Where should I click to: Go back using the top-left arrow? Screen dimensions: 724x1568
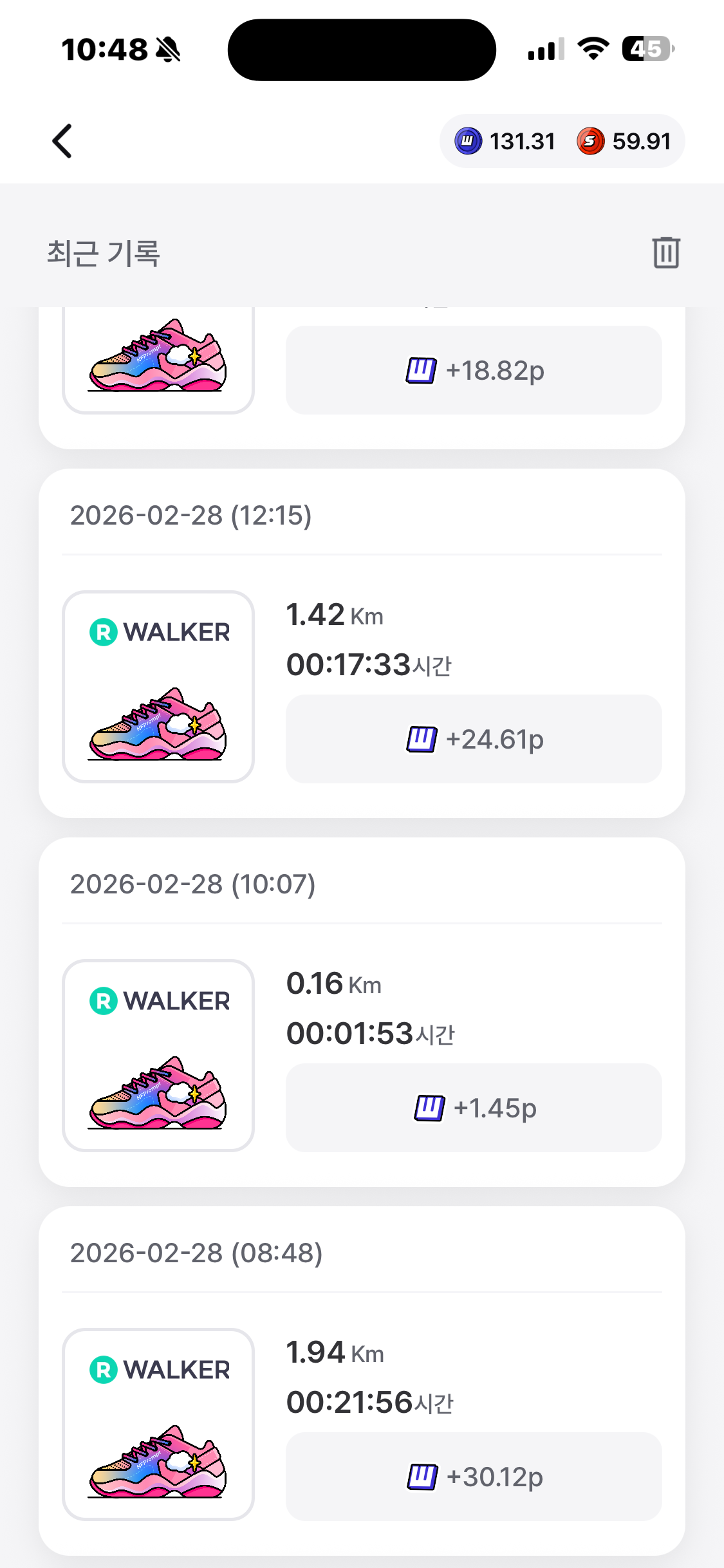pyautogui.click(x=62, y=141)
